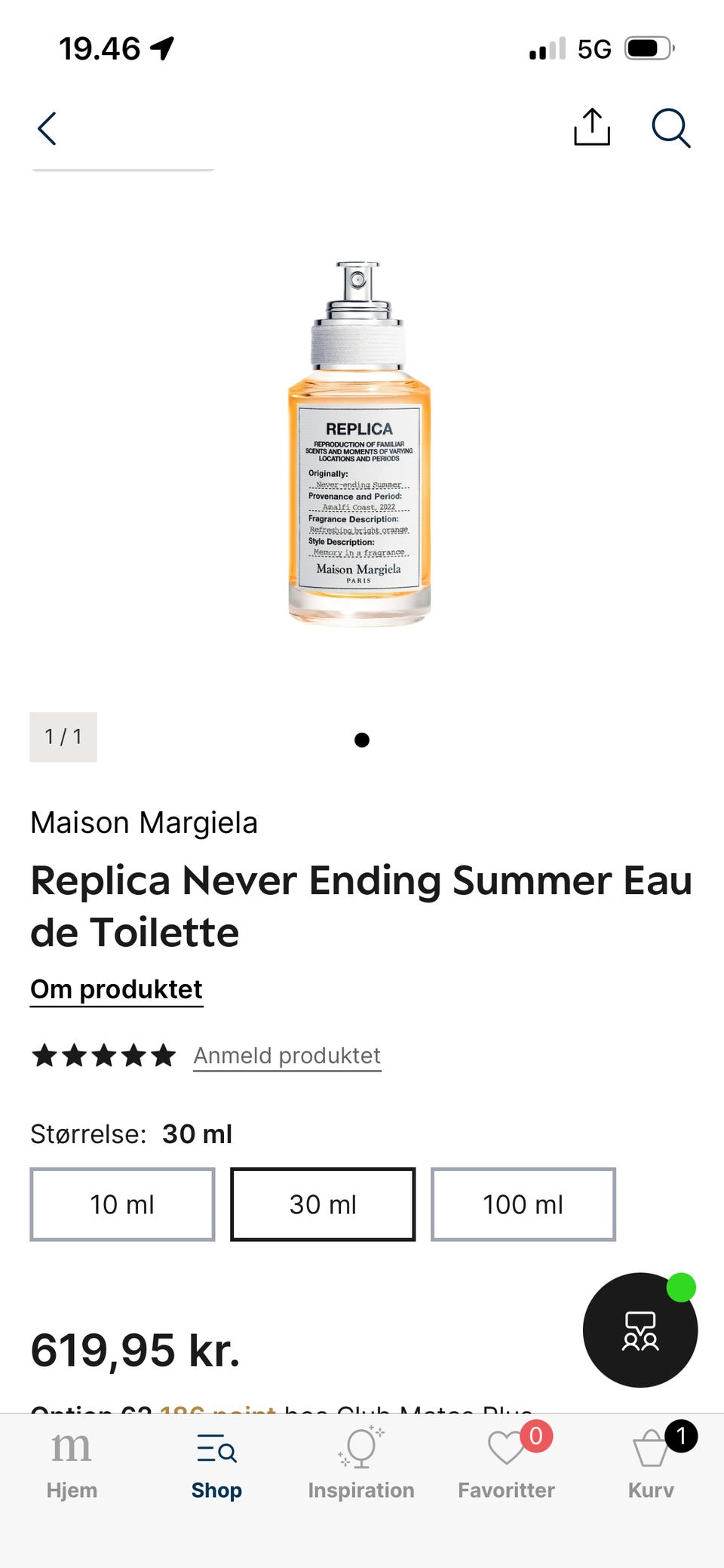The height and width of the screenshot is (1568, 724).
Task: Tap Anmeld produktet to write a review
Action: tap(287, 1056)
